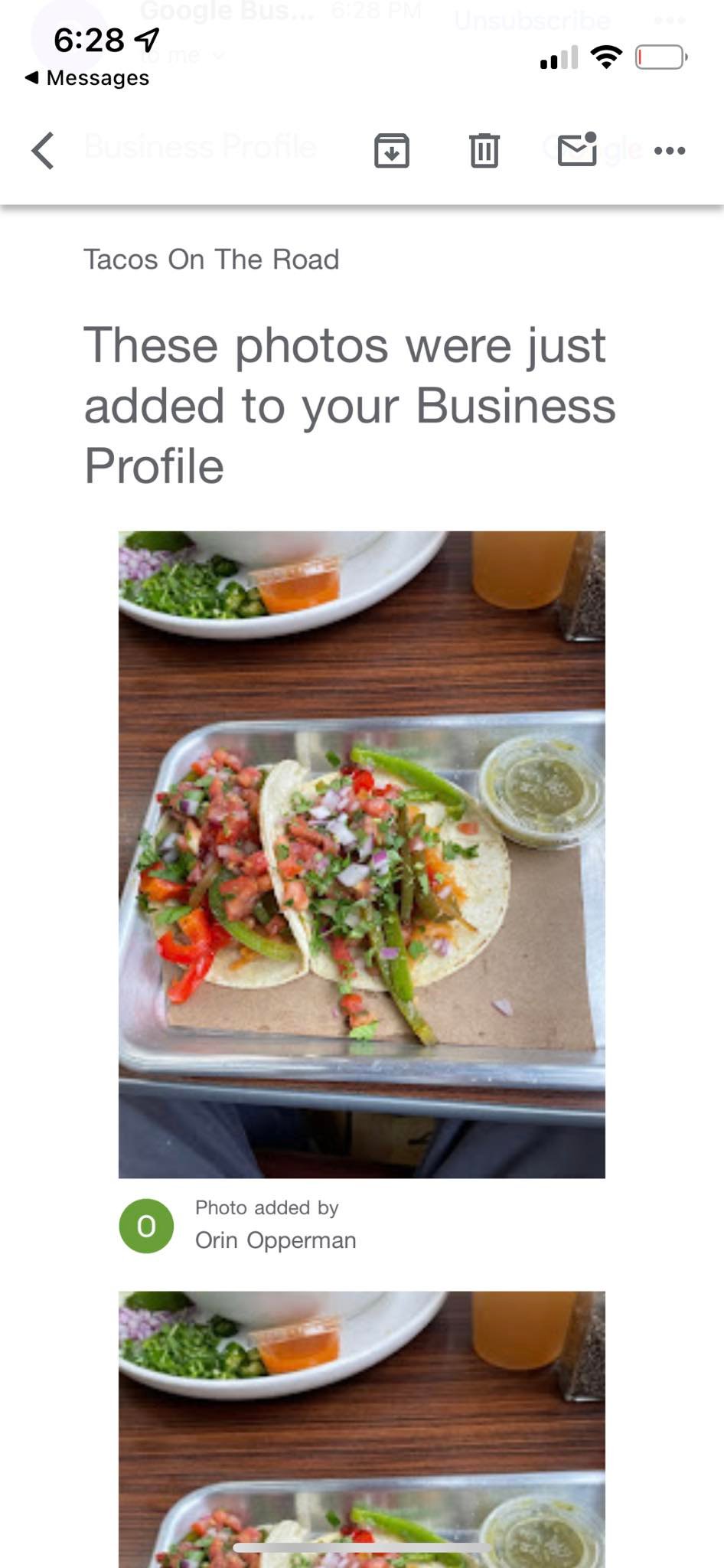
Task: Open the overflow menu in toolbar
Action: (x=670, y=150)
